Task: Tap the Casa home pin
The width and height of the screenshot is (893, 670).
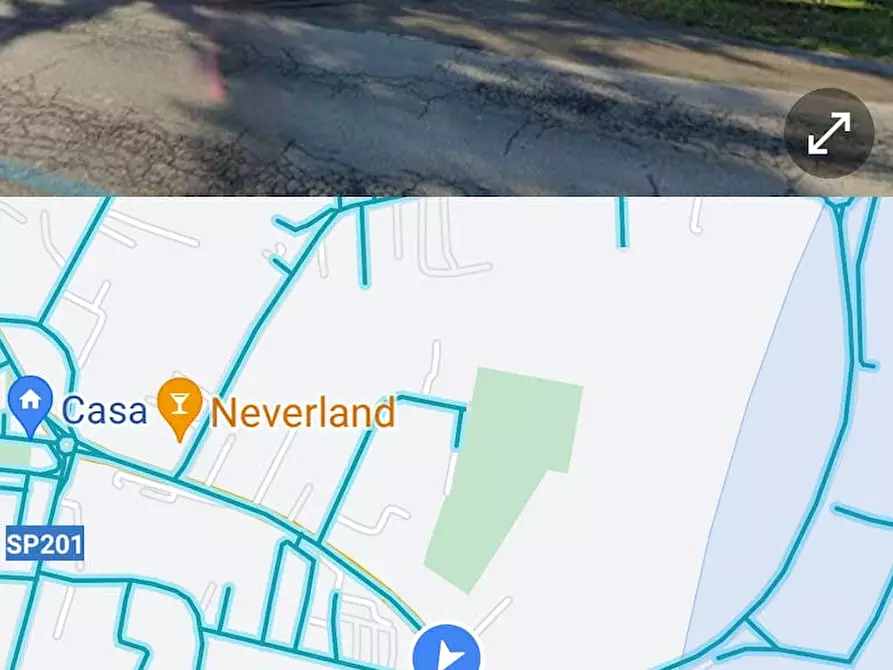Action: [x=30, y=403]
